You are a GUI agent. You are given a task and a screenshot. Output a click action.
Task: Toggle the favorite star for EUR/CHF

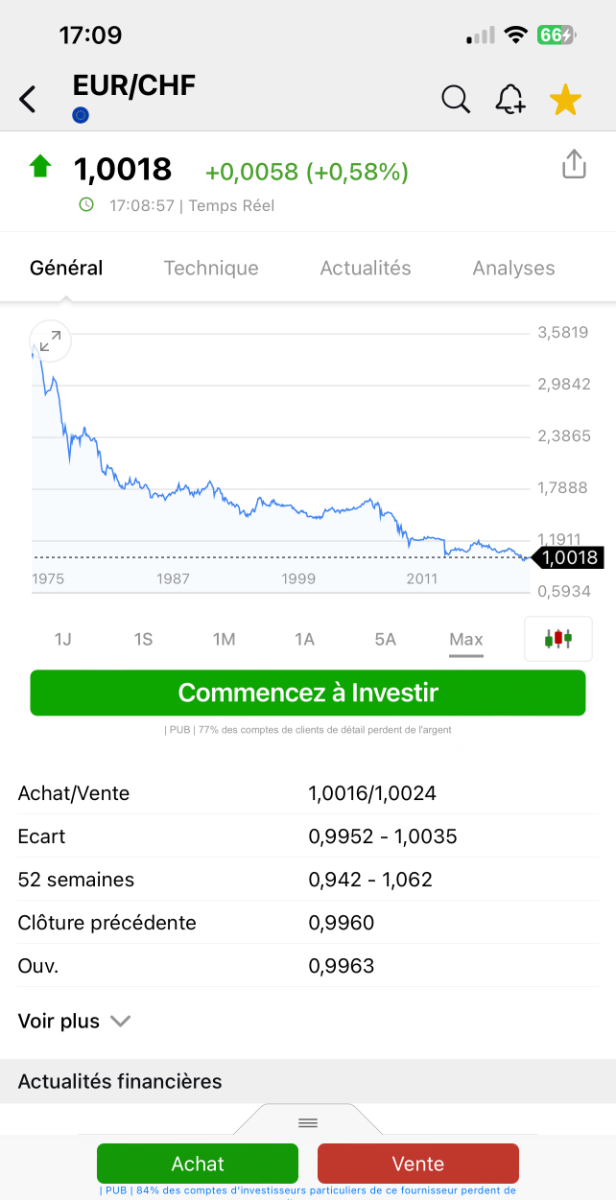tap(566, 99)
